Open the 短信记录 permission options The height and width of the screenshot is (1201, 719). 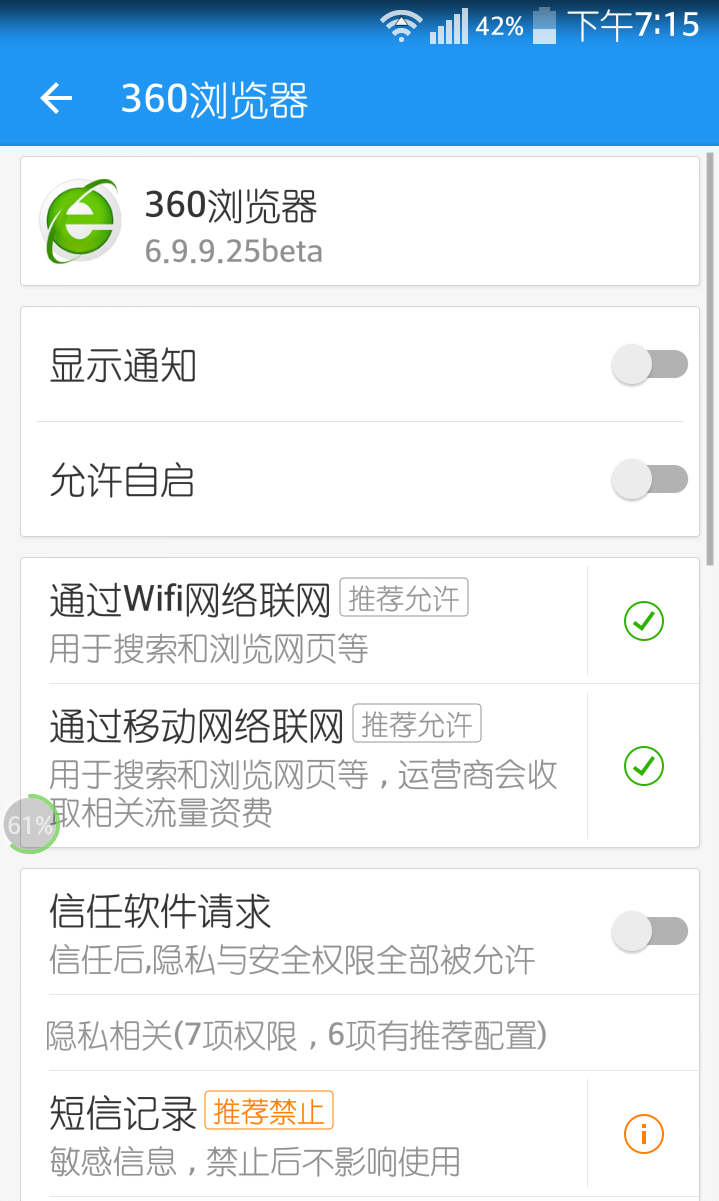(643, 1134)
